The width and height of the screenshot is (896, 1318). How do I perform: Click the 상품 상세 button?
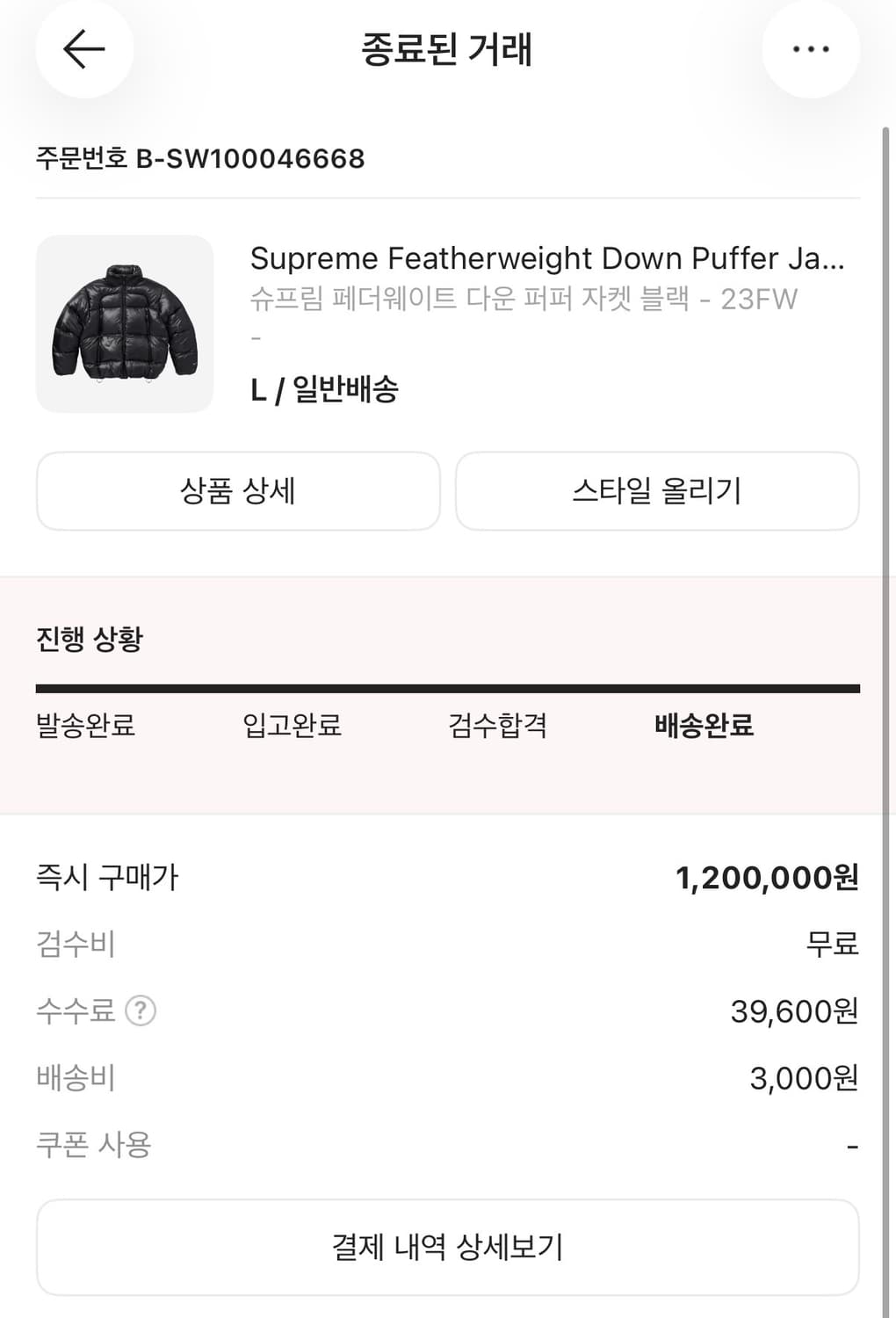tap(237, 491)
